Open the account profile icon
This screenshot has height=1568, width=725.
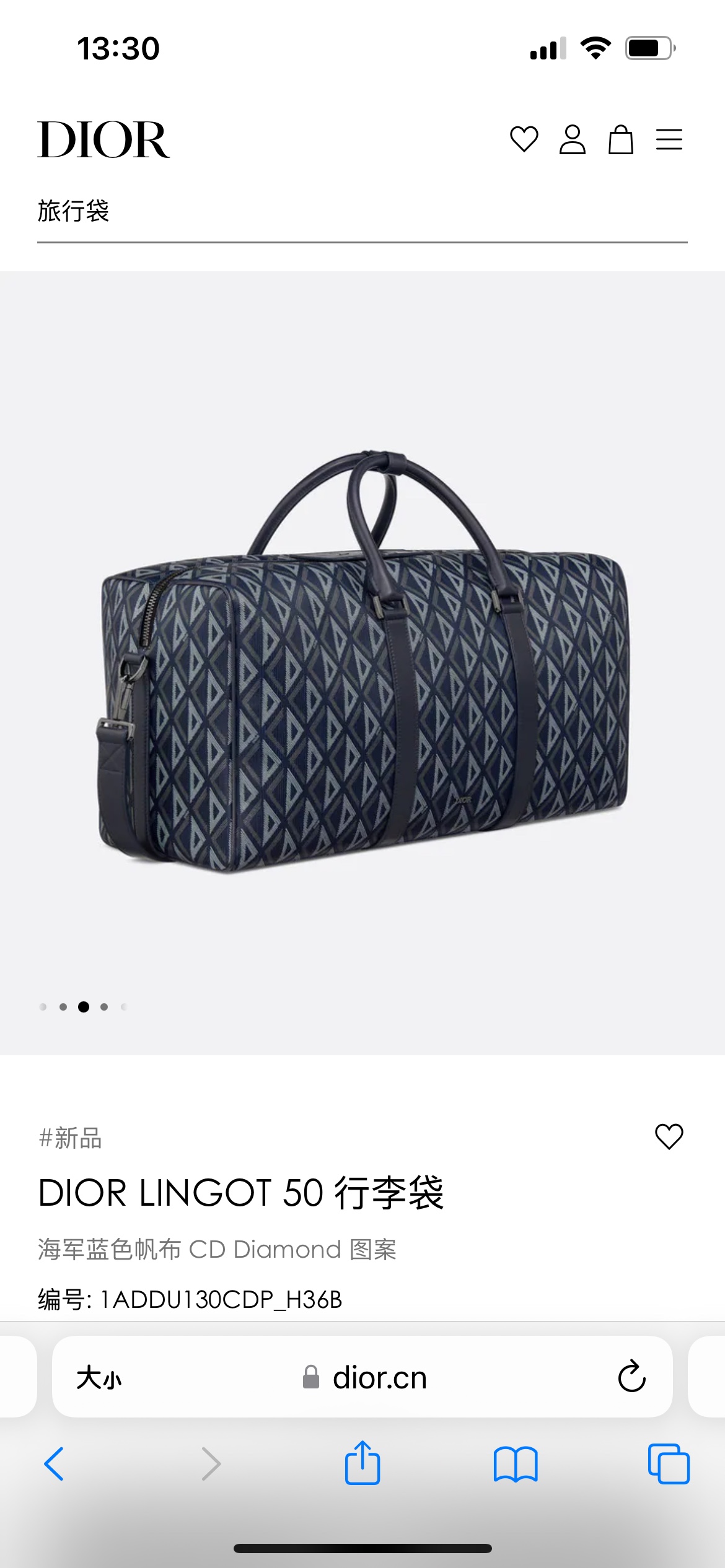pyautogui.click(x=572, y=139)
